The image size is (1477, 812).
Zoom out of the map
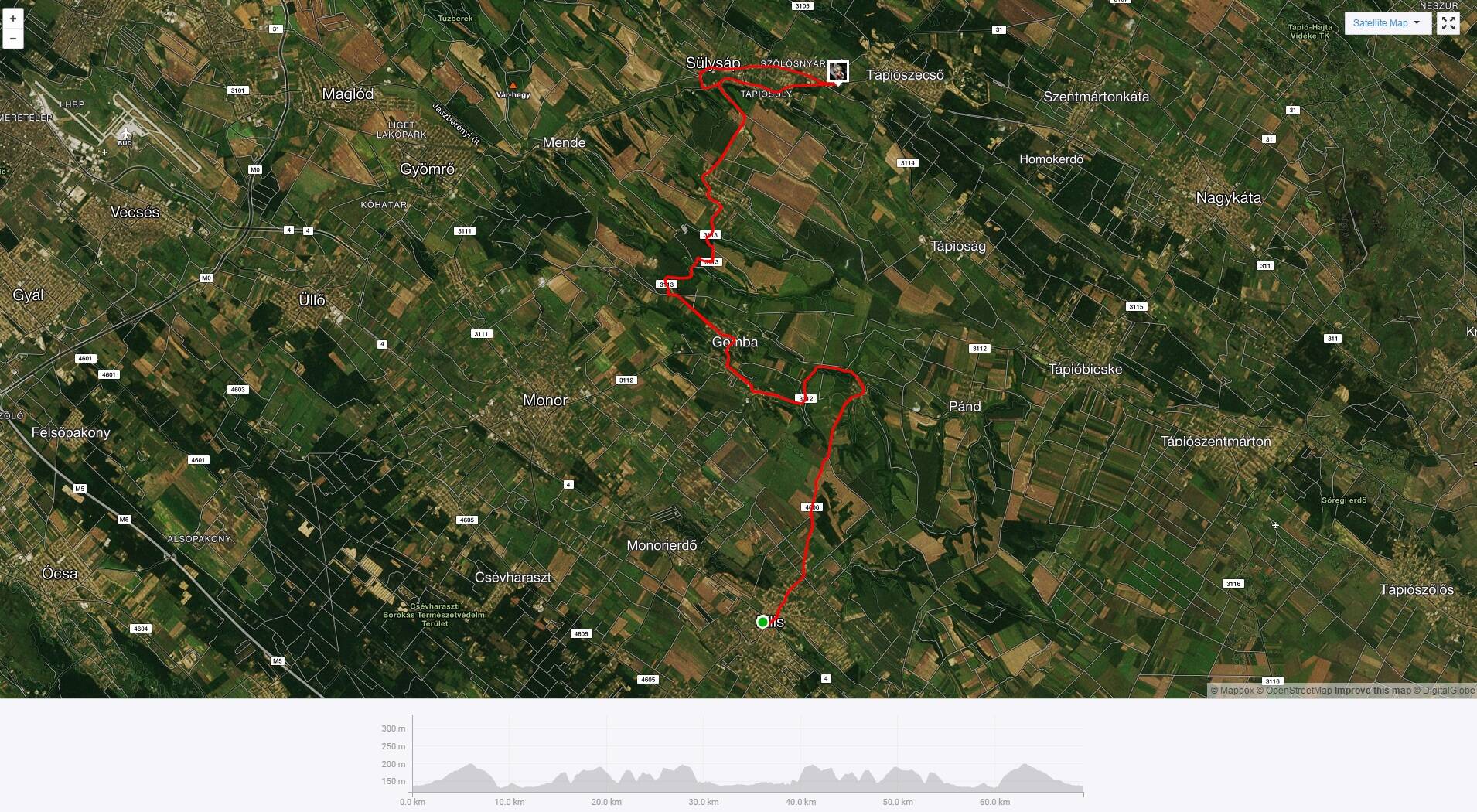(13, 38)
